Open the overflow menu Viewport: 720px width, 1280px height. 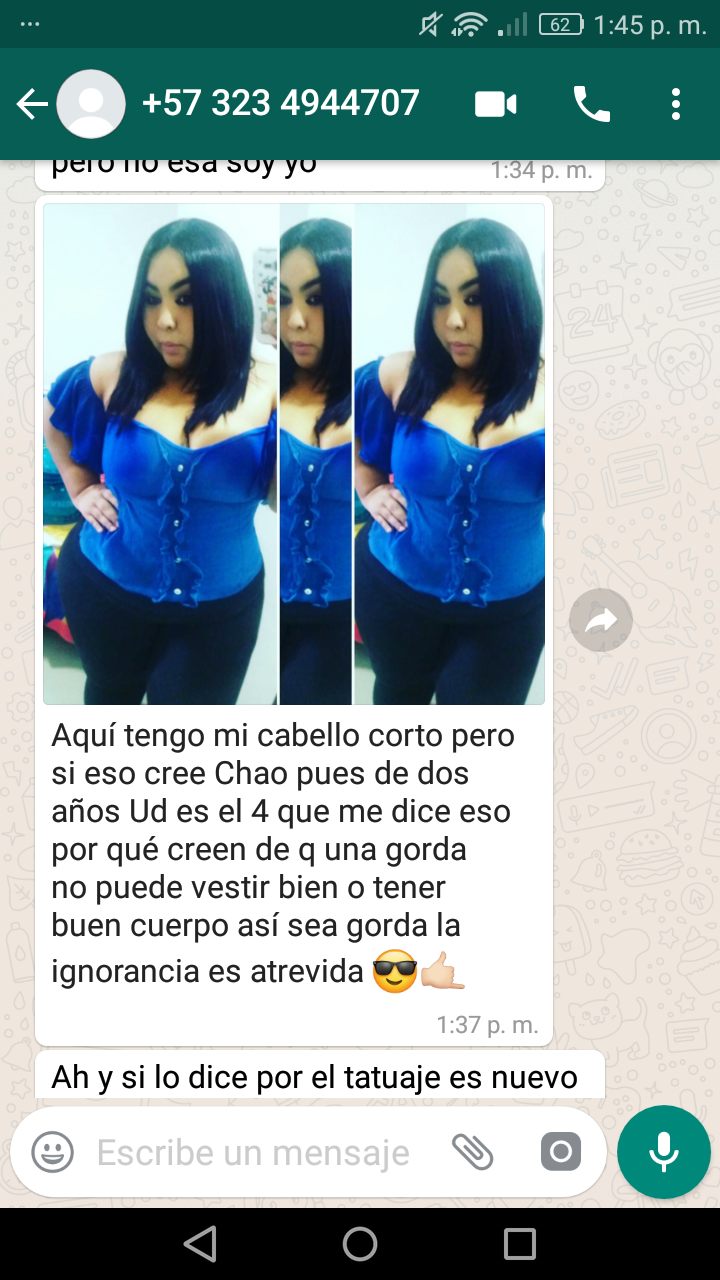[x=676, y=104]
